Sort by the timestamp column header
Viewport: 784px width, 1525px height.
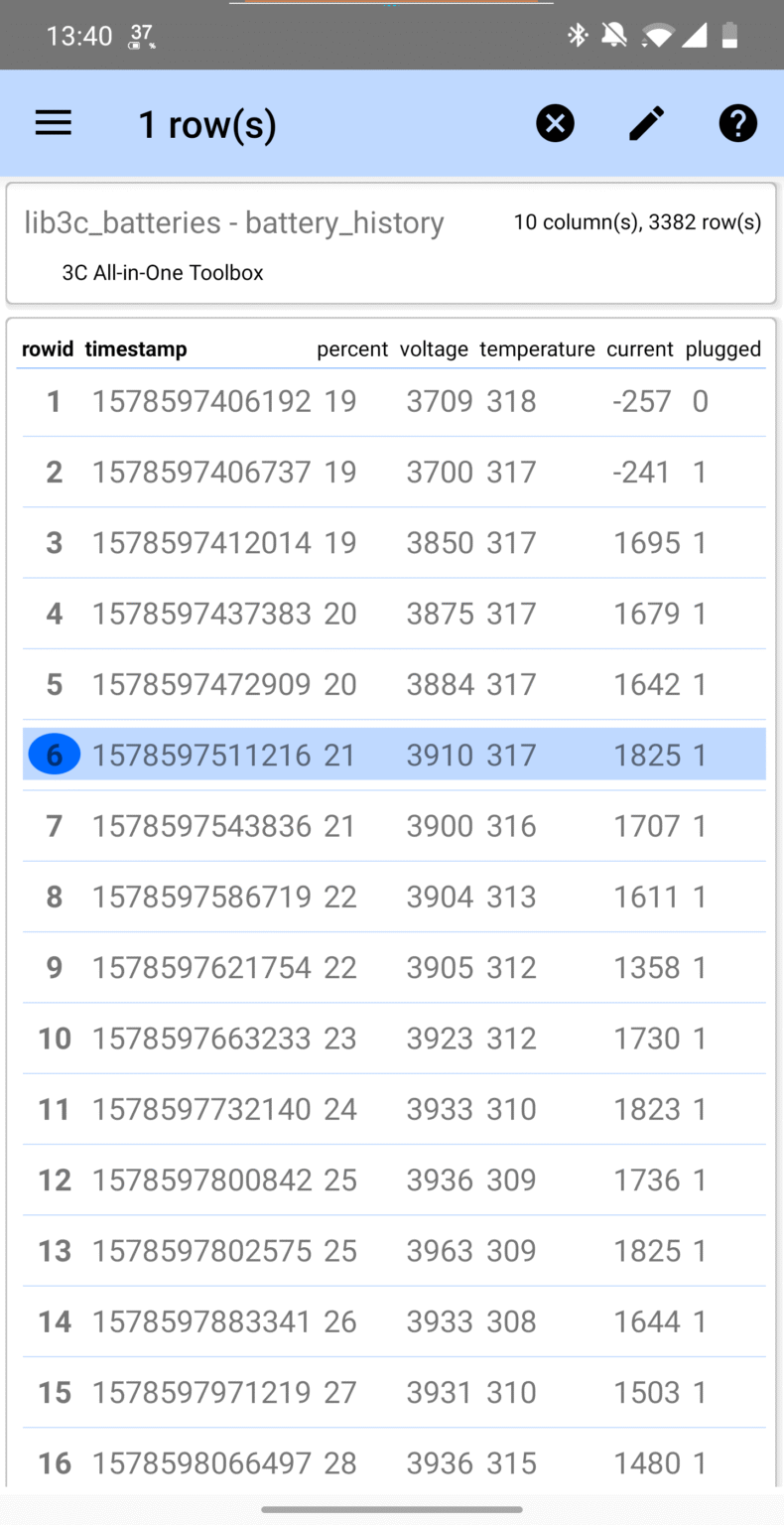click(136, 348)
